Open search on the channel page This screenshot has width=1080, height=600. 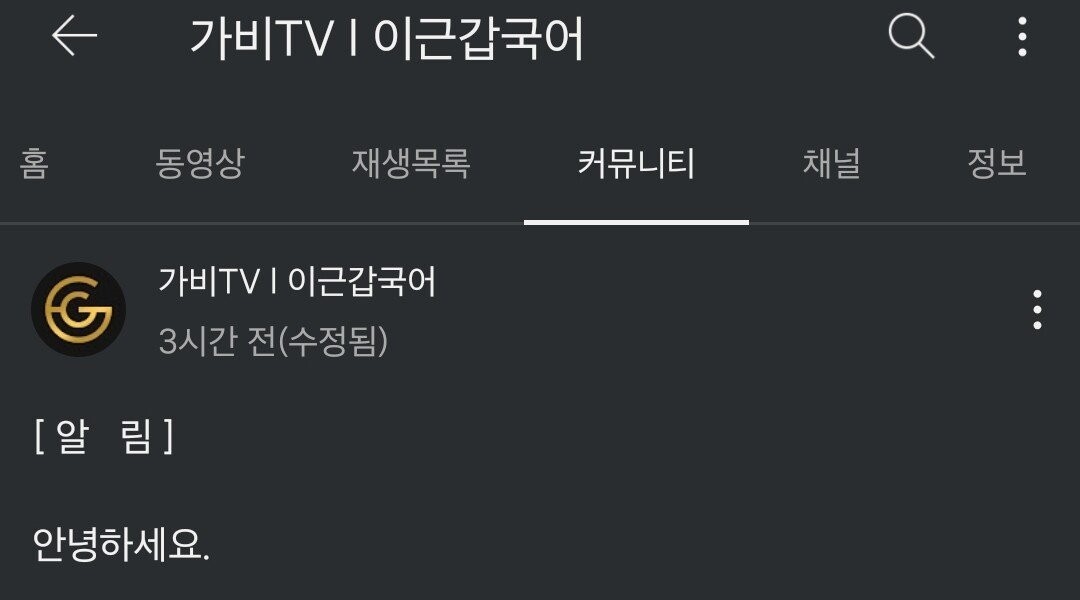[910, 37]
